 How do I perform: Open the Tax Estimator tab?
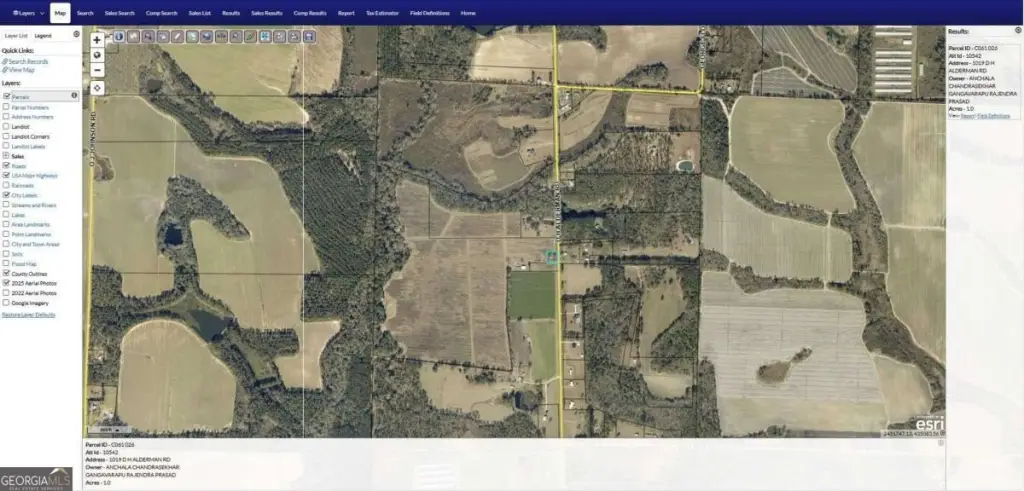click(x=380, y=13)
